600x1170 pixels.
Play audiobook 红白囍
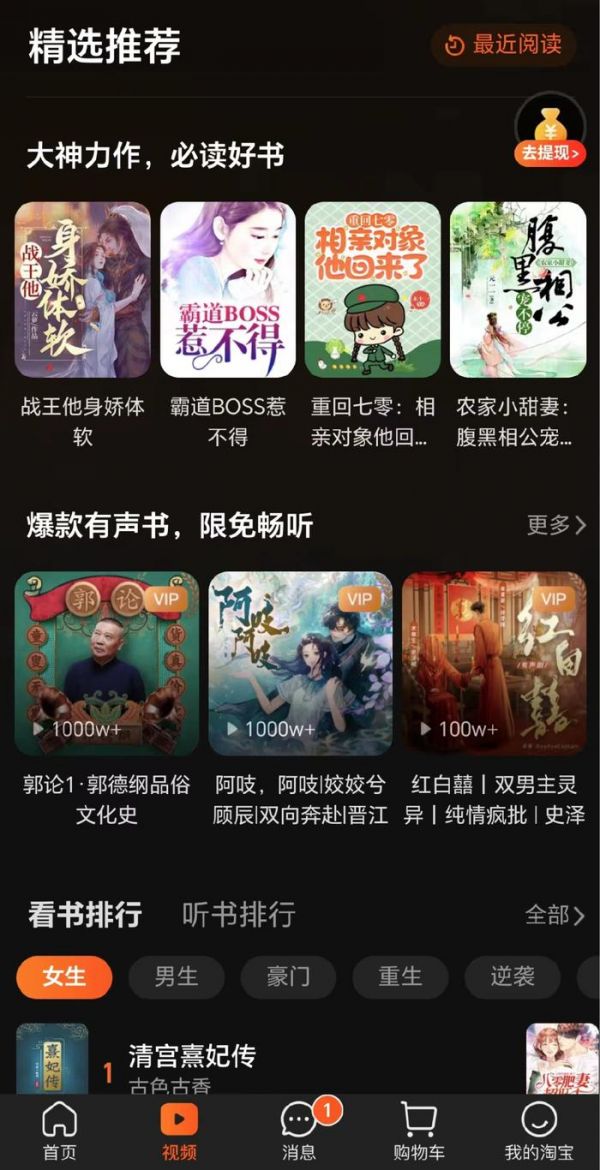494,663
